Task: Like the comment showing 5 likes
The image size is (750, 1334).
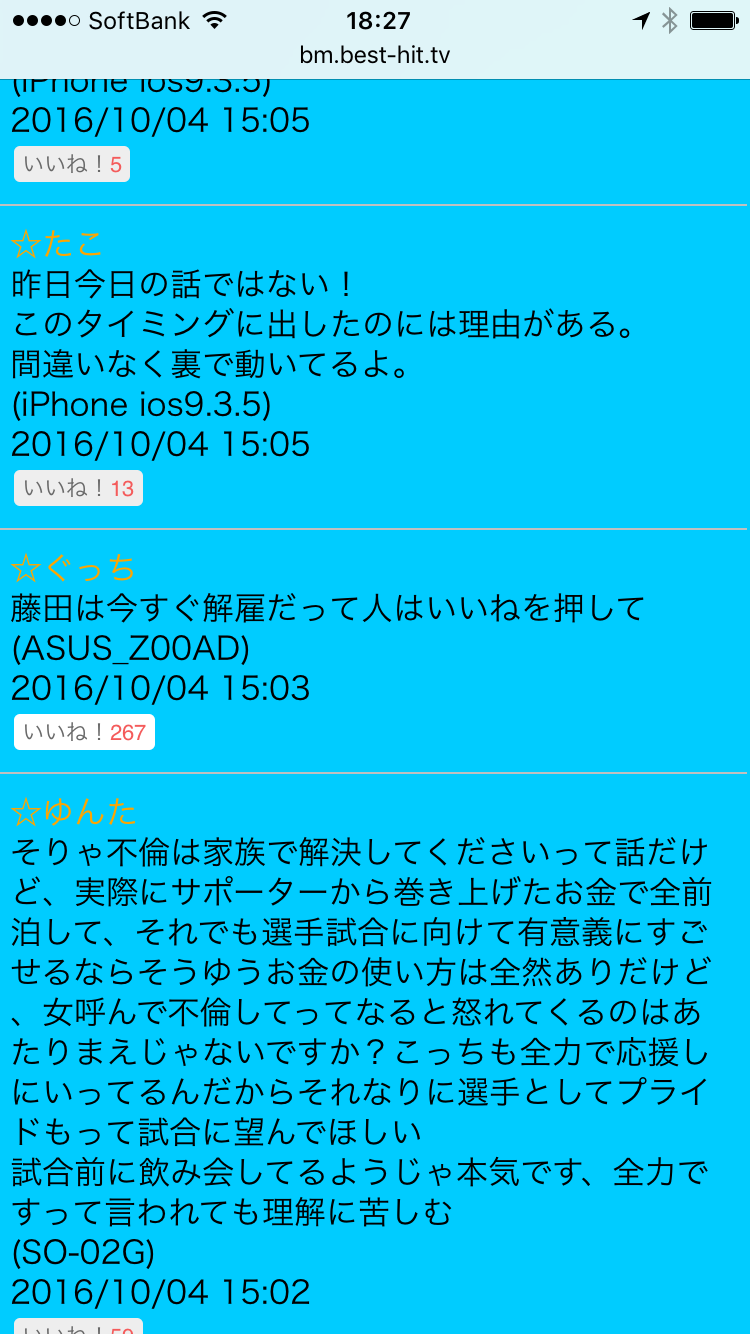Action: tap(72, 165)
